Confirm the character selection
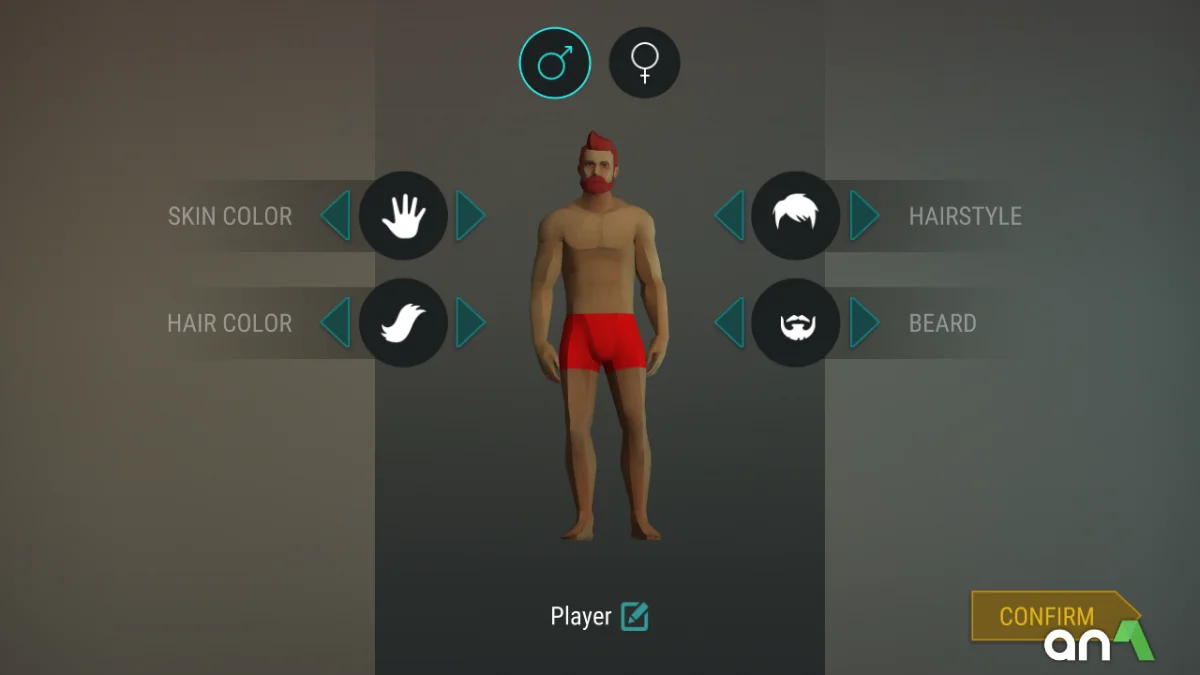Image resolution: width=1200 pixels, height=675 pixels. coord(1045,616)
